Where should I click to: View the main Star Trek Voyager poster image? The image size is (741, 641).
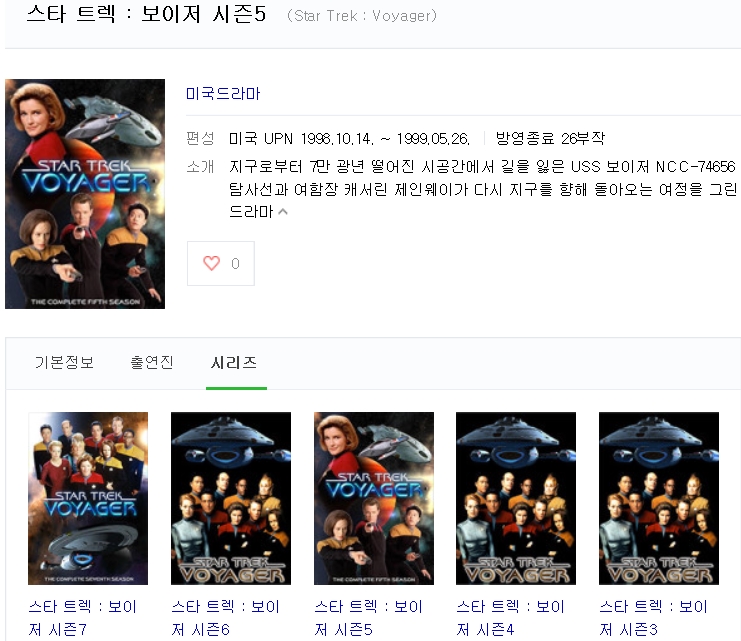[x=85, y=194]
